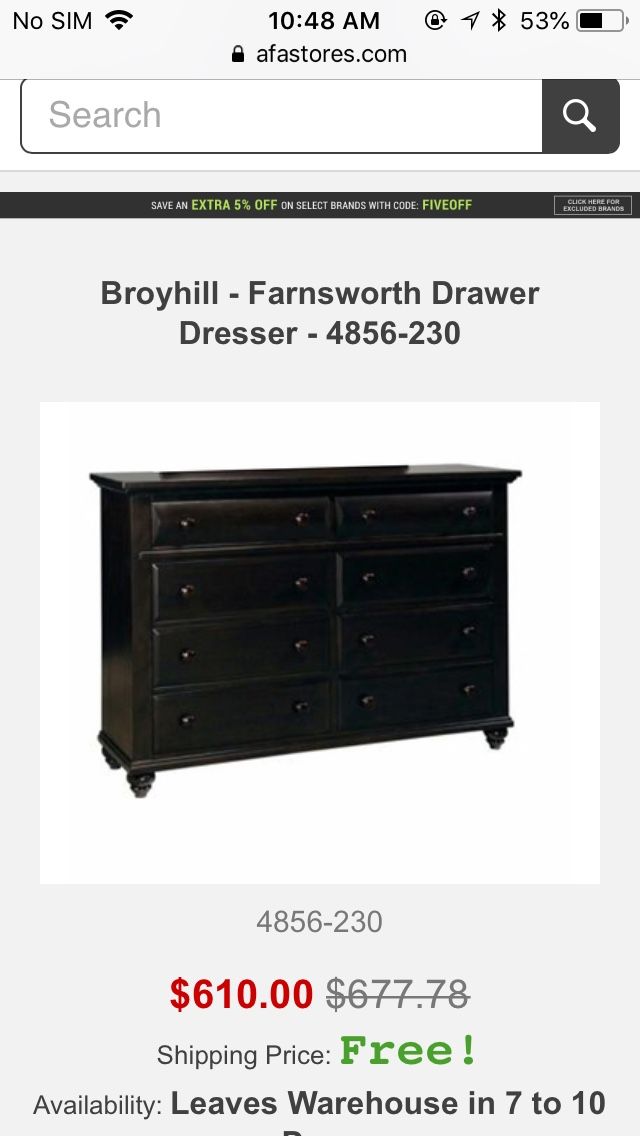
Task: Tap the afastores.com address bar
Action: point(320,54)
